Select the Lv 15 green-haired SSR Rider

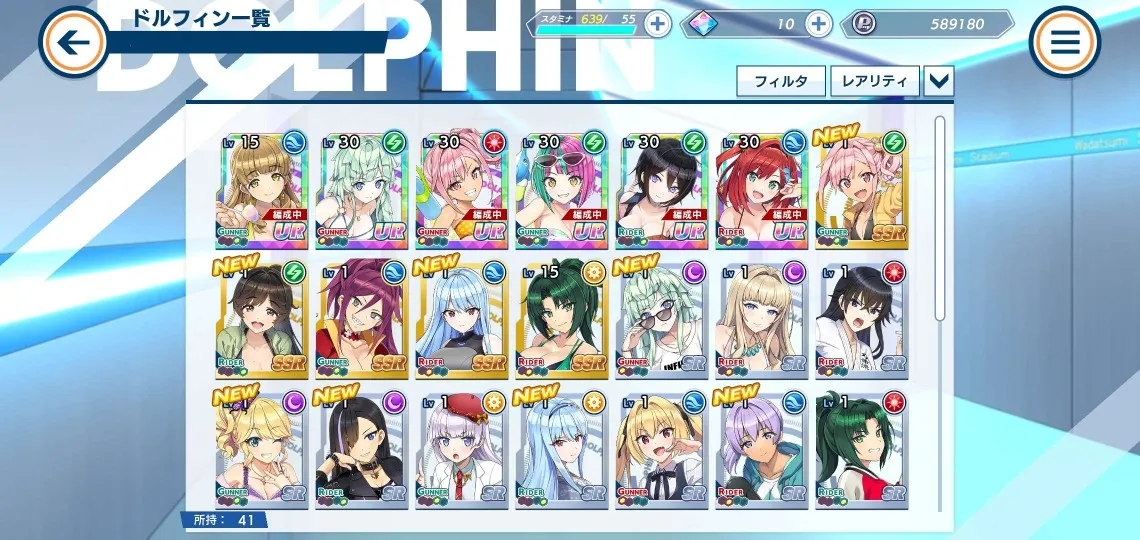[x=562, y=320]
